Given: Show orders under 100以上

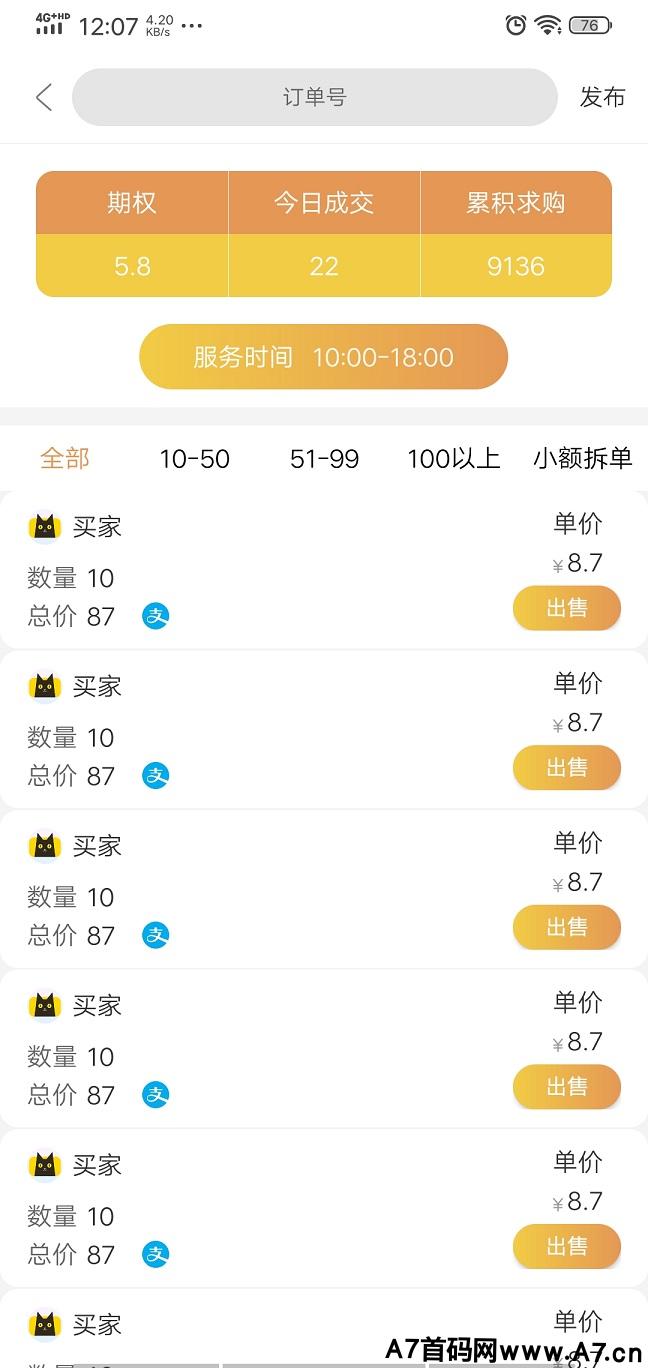Looking at the screenshot, I should pyautogui.click(x=453, y=459).
